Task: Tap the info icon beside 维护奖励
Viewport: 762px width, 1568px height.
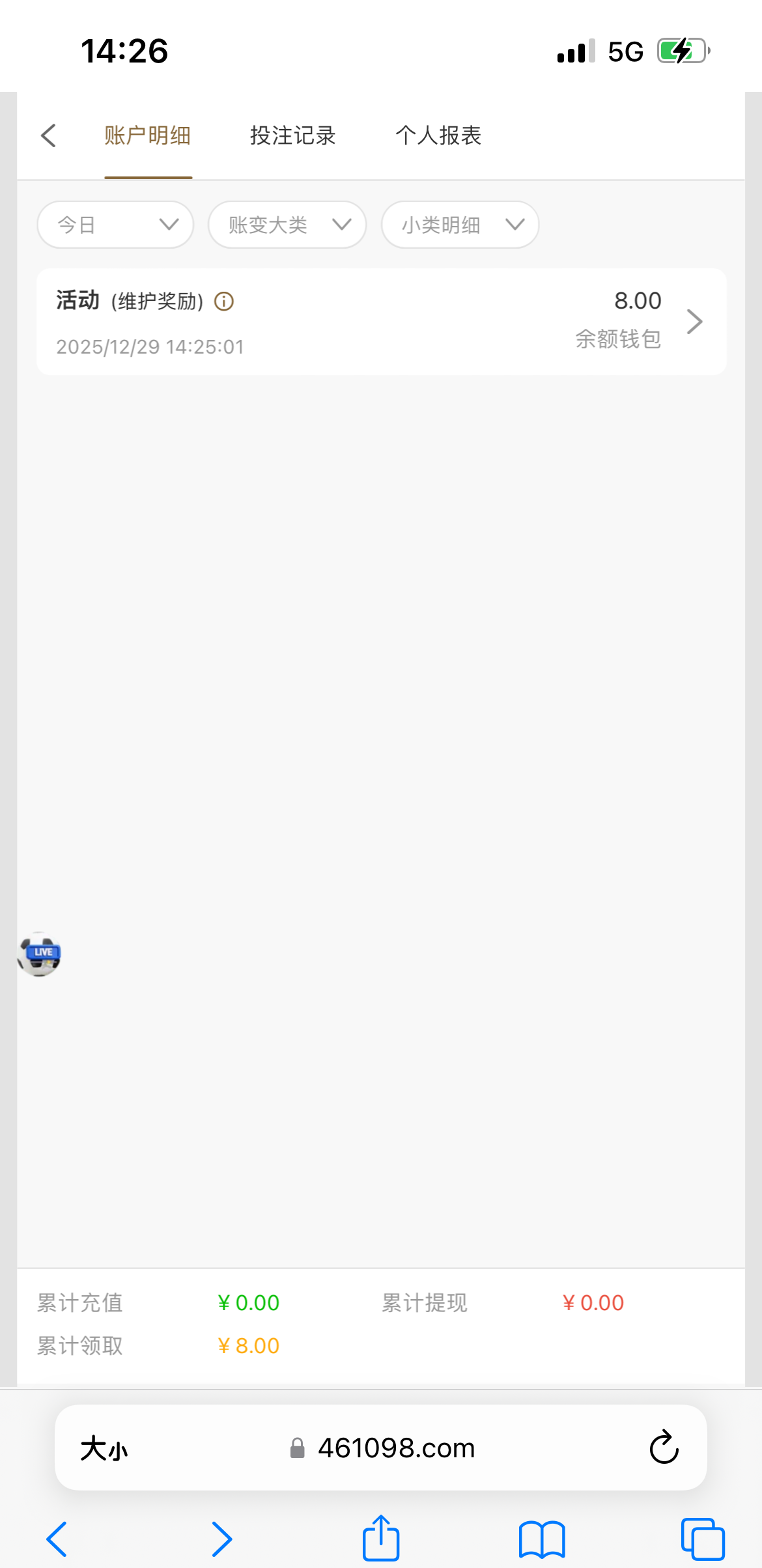Action: pyautogui.click(x=224, y=301)
